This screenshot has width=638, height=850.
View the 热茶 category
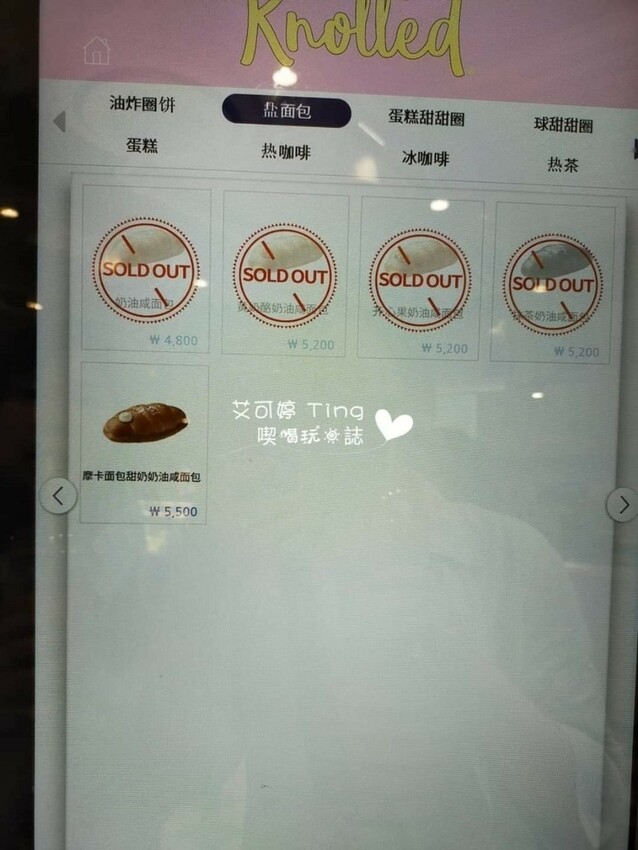562,164
